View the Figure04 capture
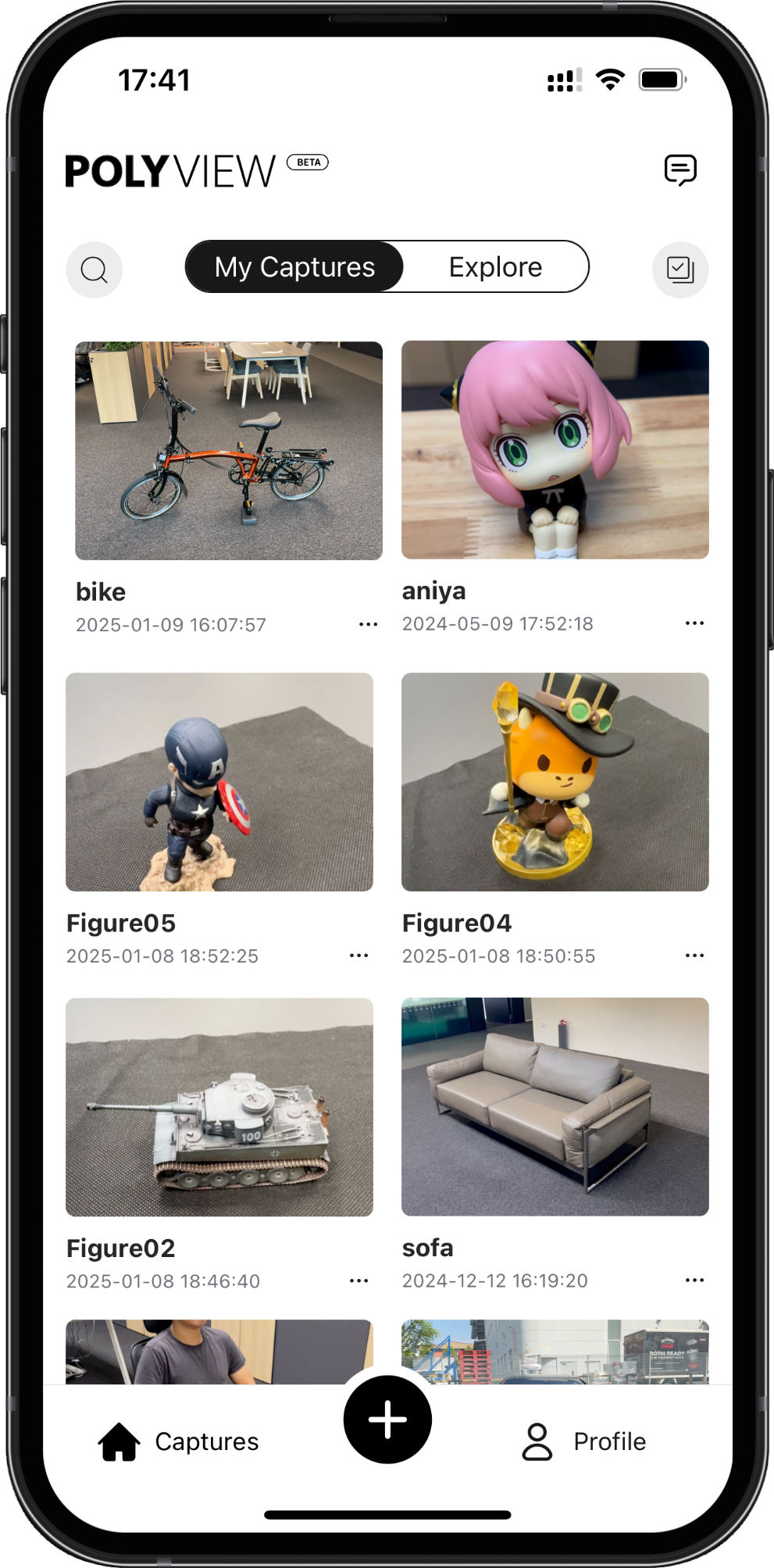The height and width of the screenshot is (1568, 774). pos(555,782)
